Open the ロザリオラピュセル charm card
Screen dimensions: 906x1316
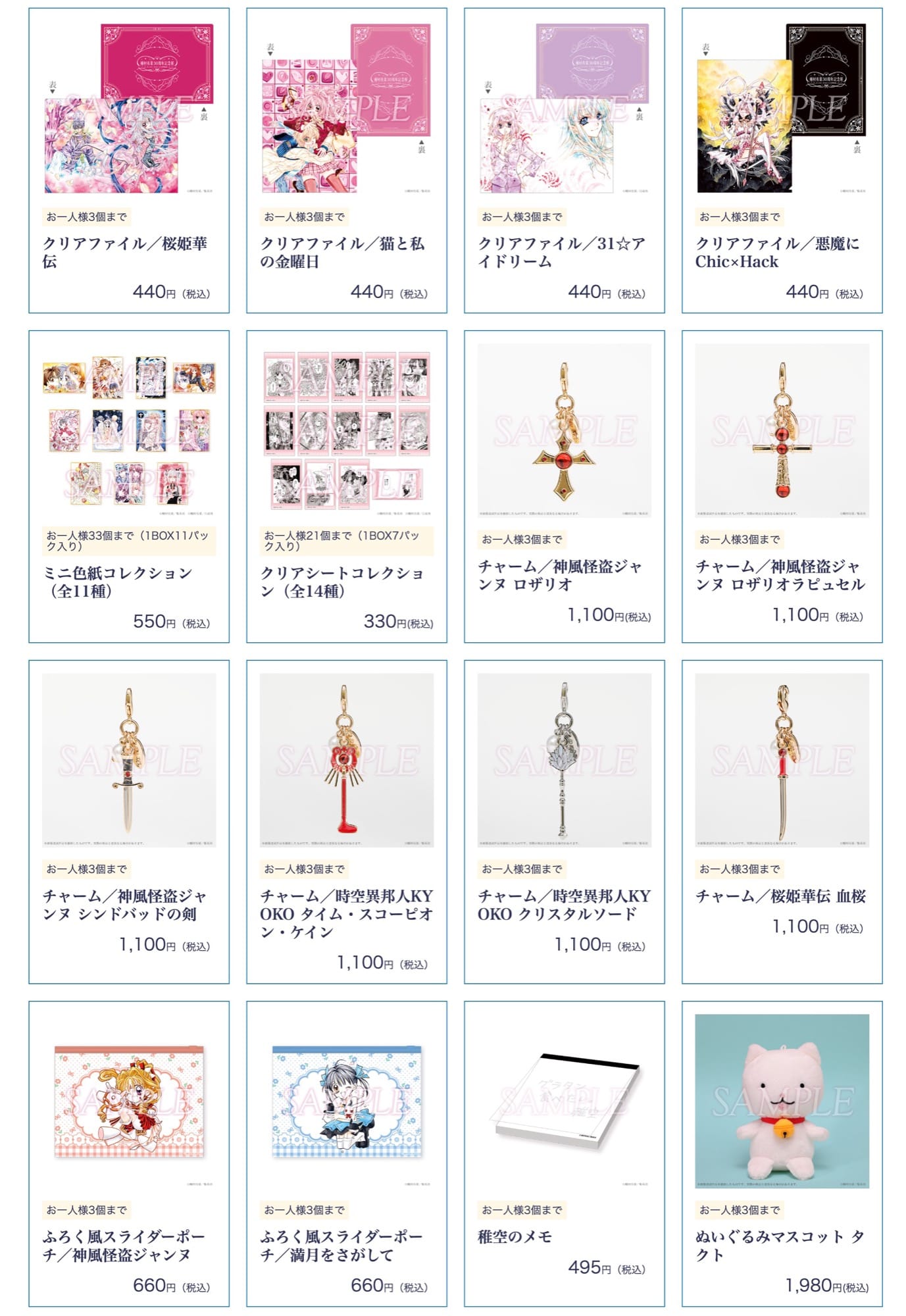tap(782, 486)
